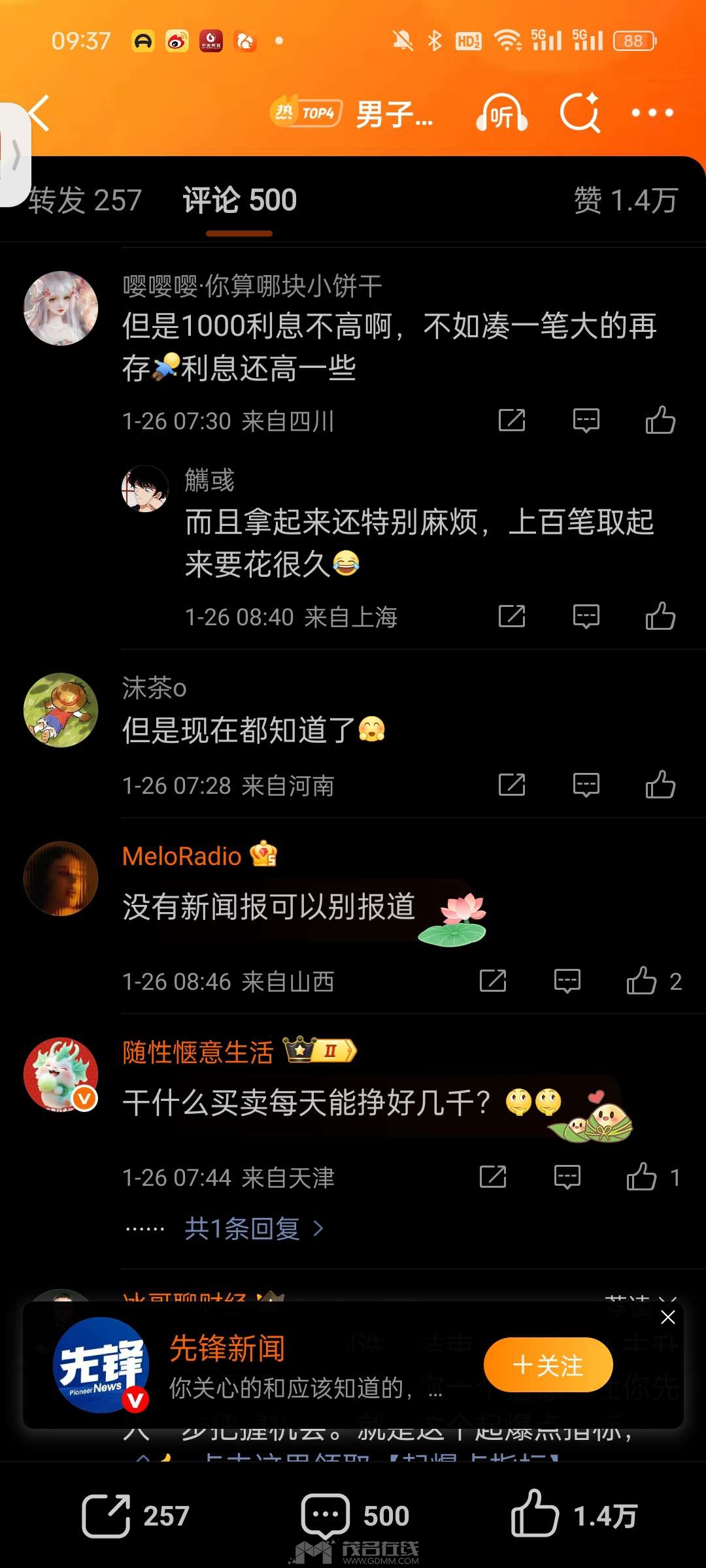Reply to the comment from 来自上海

pyautogui.click(x=586, y=616)
